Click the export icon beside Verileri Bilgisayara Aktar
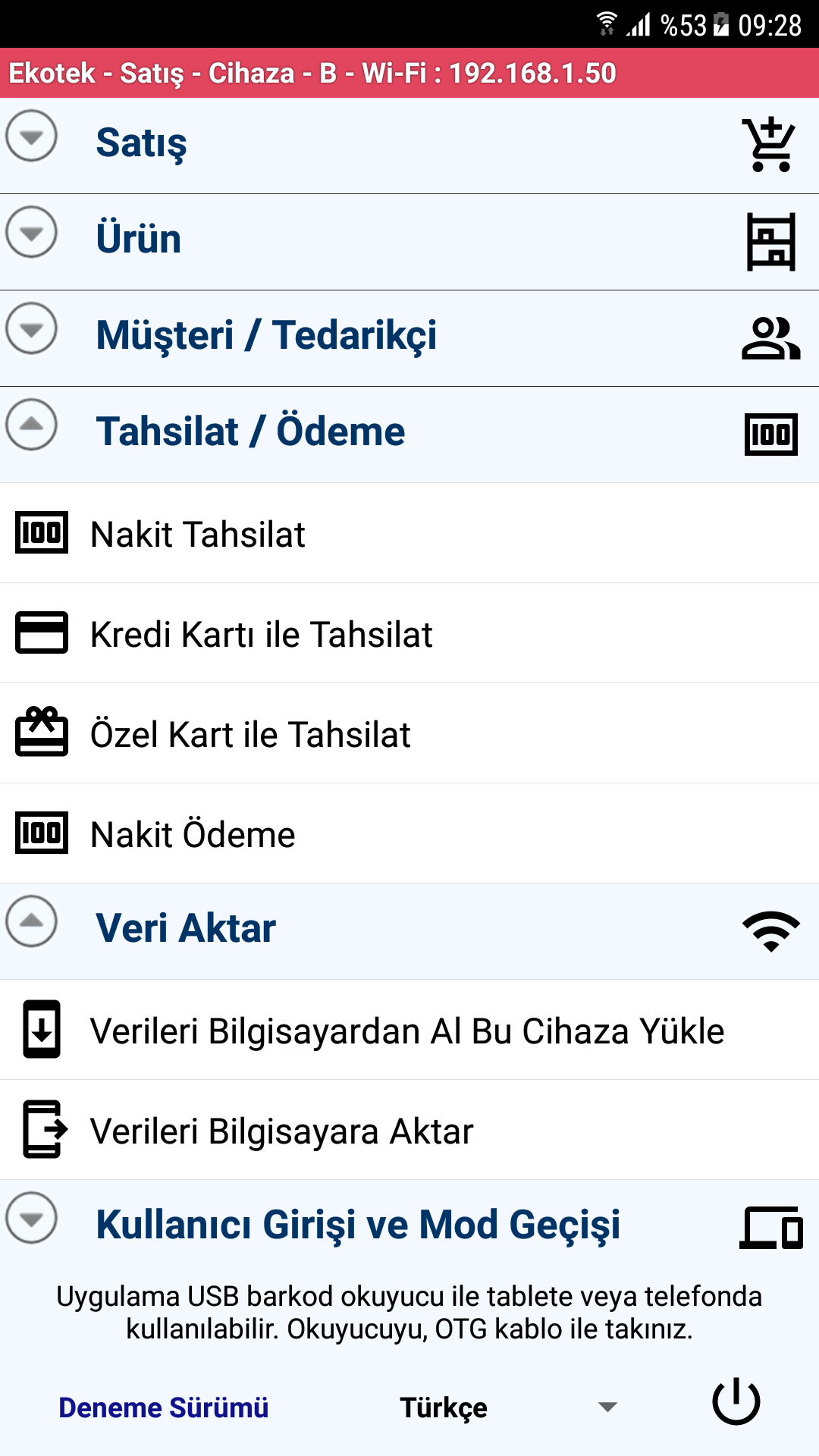Viewport: 819px width, 1456px height. click(43, 1130)
